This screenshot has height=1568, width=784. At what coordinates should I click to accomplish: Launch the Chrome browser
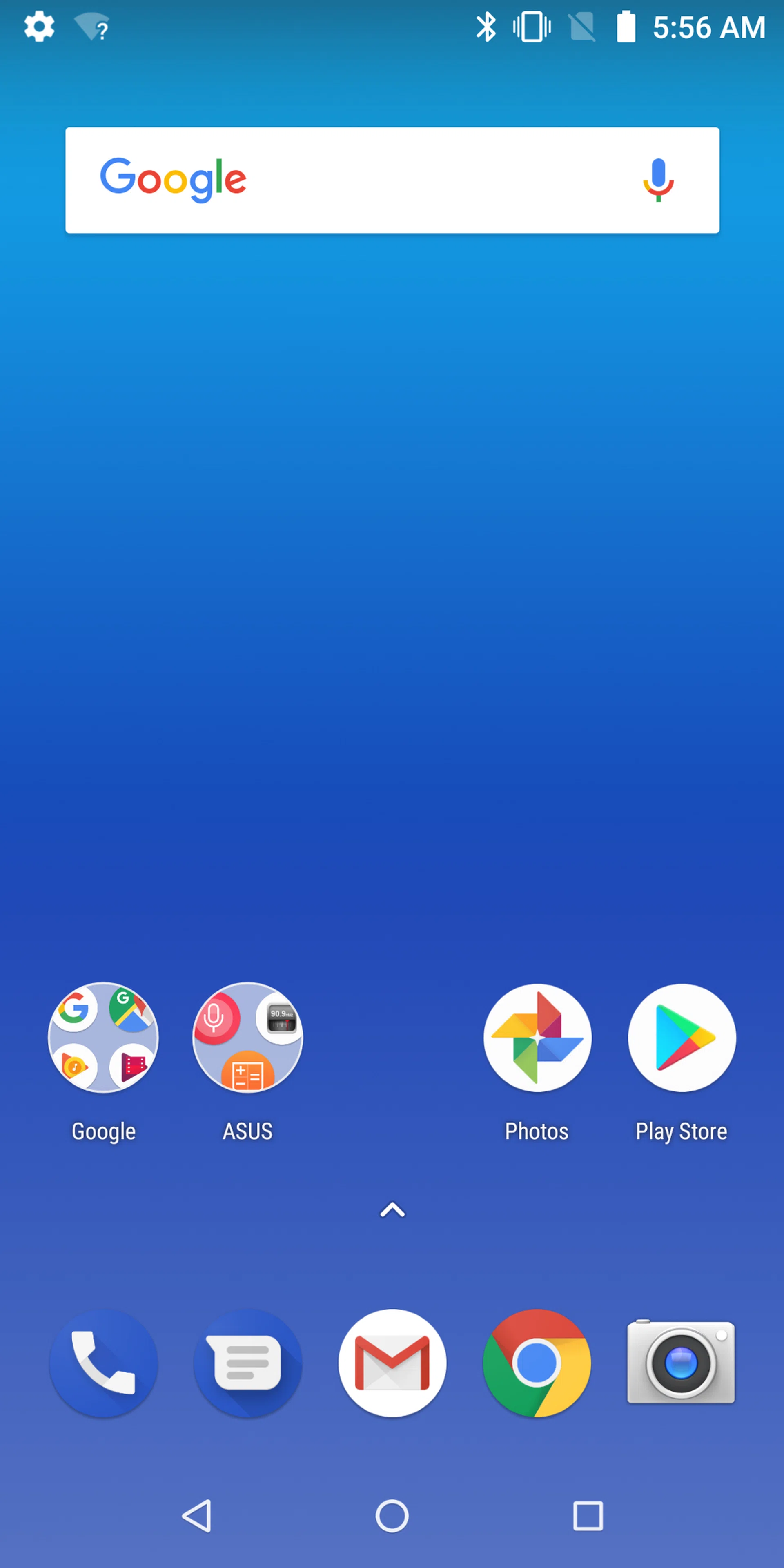point(537,1363)
